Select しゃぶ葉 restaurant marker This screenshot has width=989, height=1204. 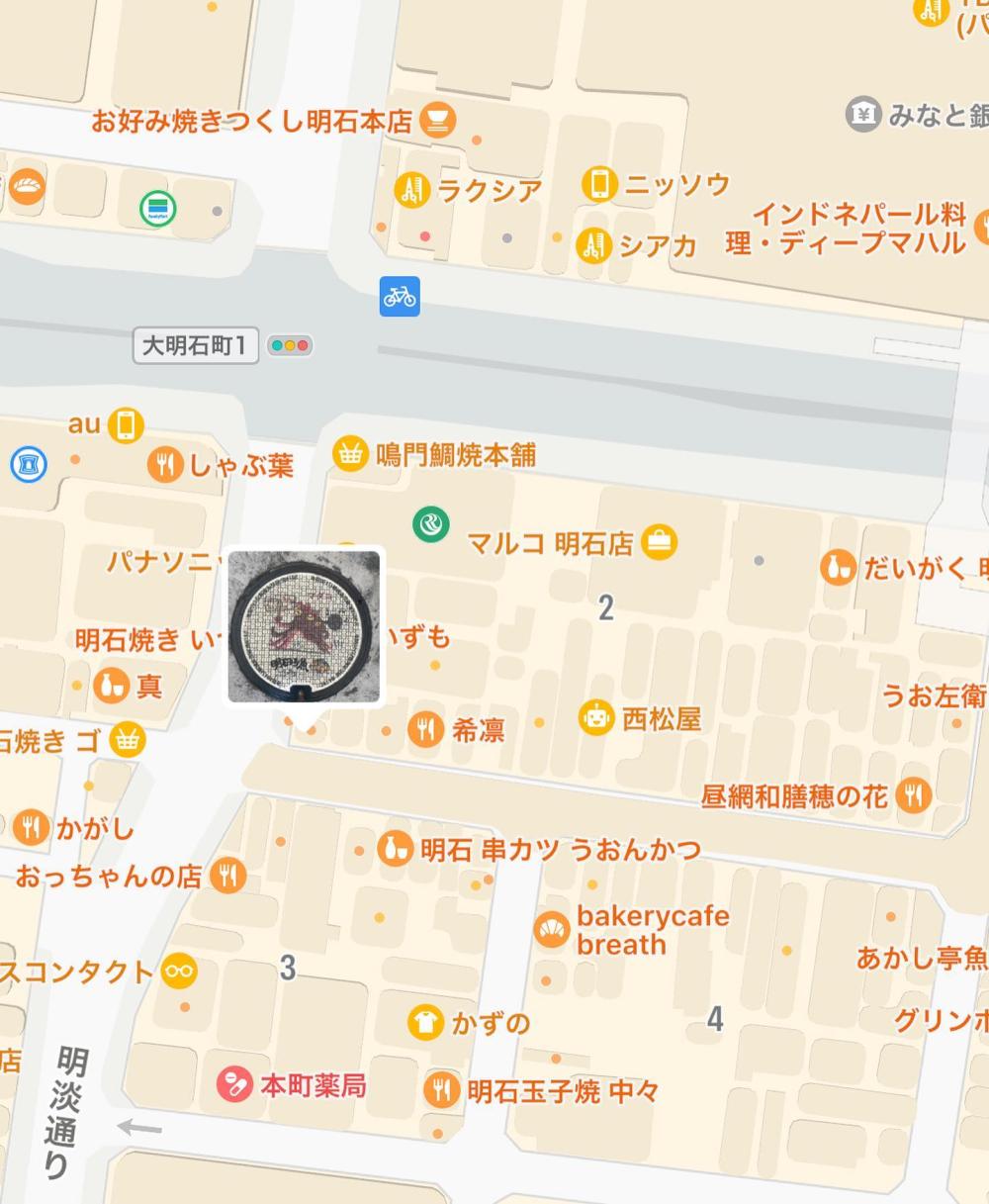(165, 464)
